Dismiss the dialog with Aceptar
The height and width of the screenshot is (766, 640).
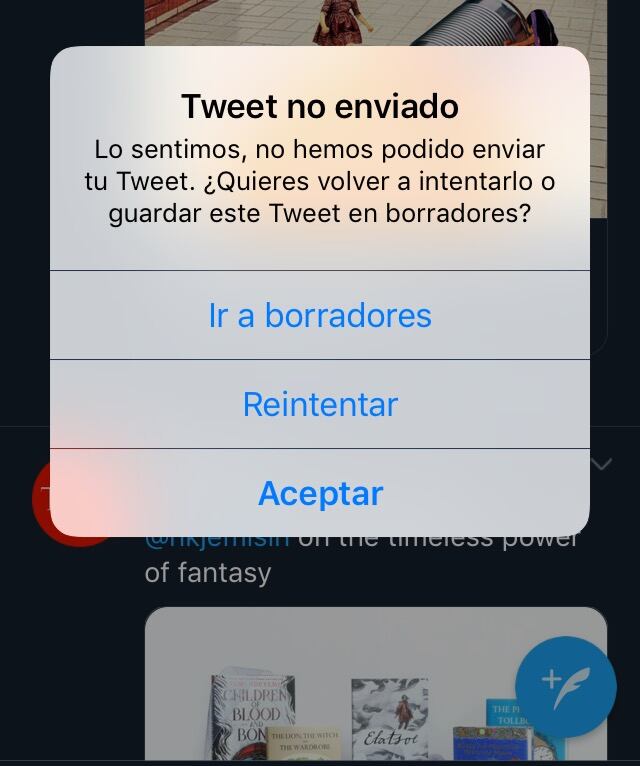pyautogui.click(x=320, y=493)
